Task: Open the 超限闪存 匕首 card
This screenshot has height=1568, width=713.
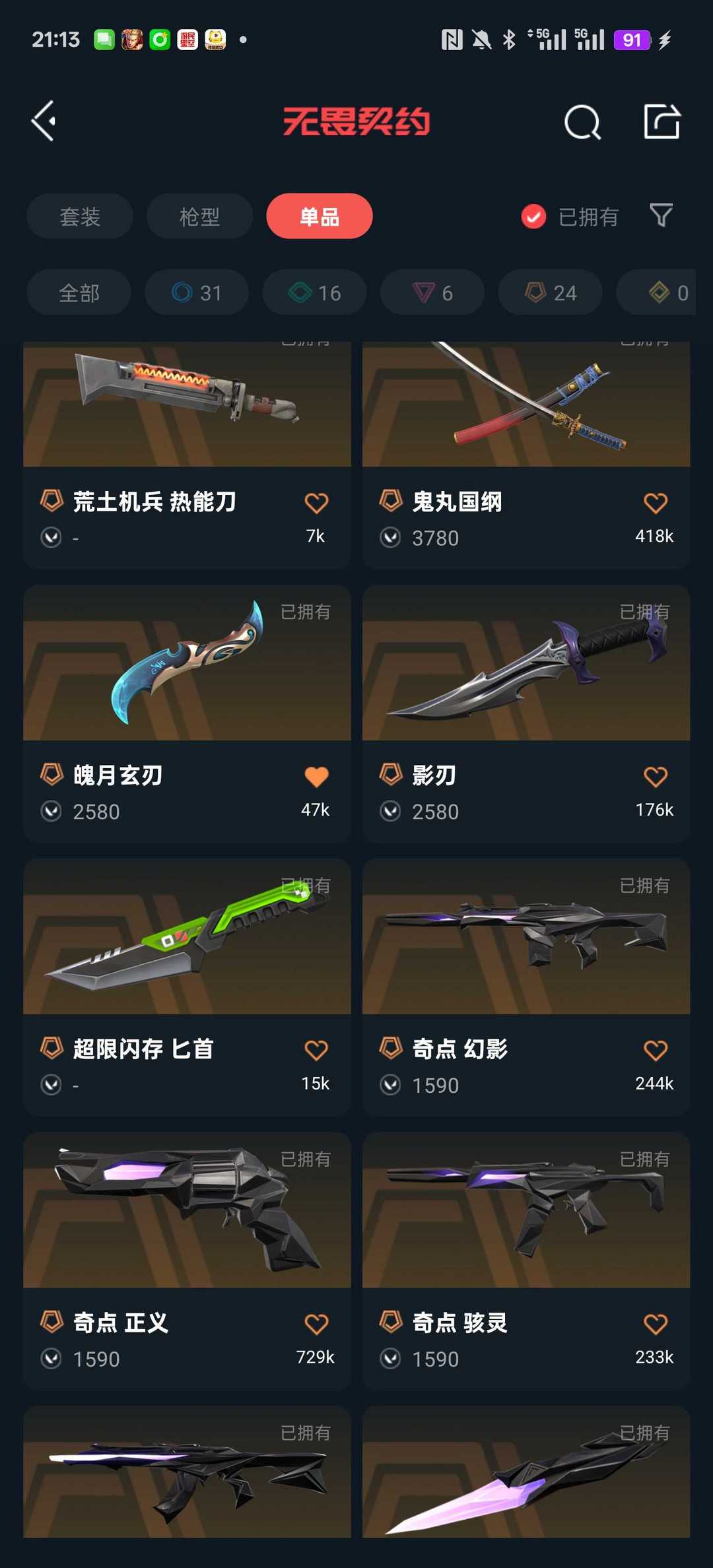Action: click(187, 987)
